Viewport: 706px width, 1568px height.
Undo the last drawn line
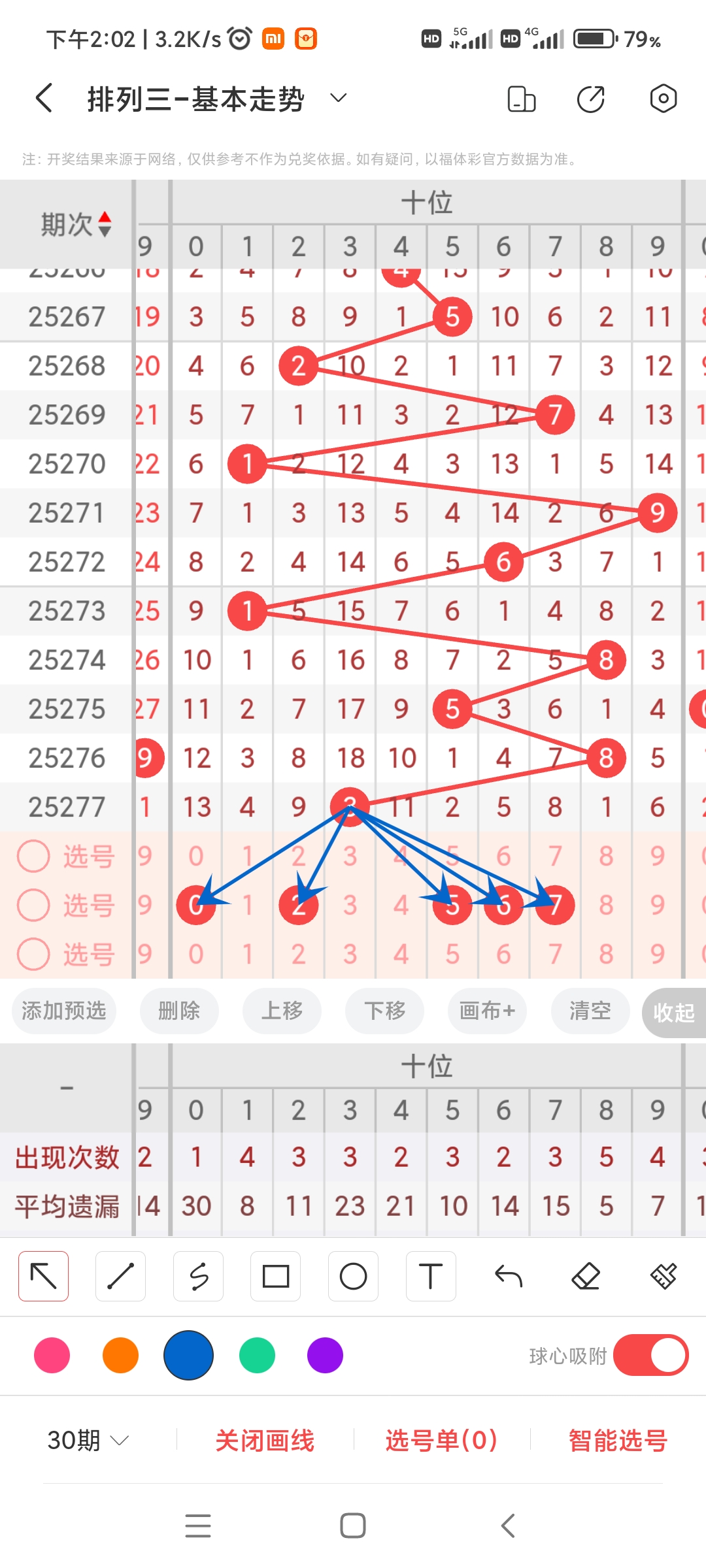(509, 1275)
